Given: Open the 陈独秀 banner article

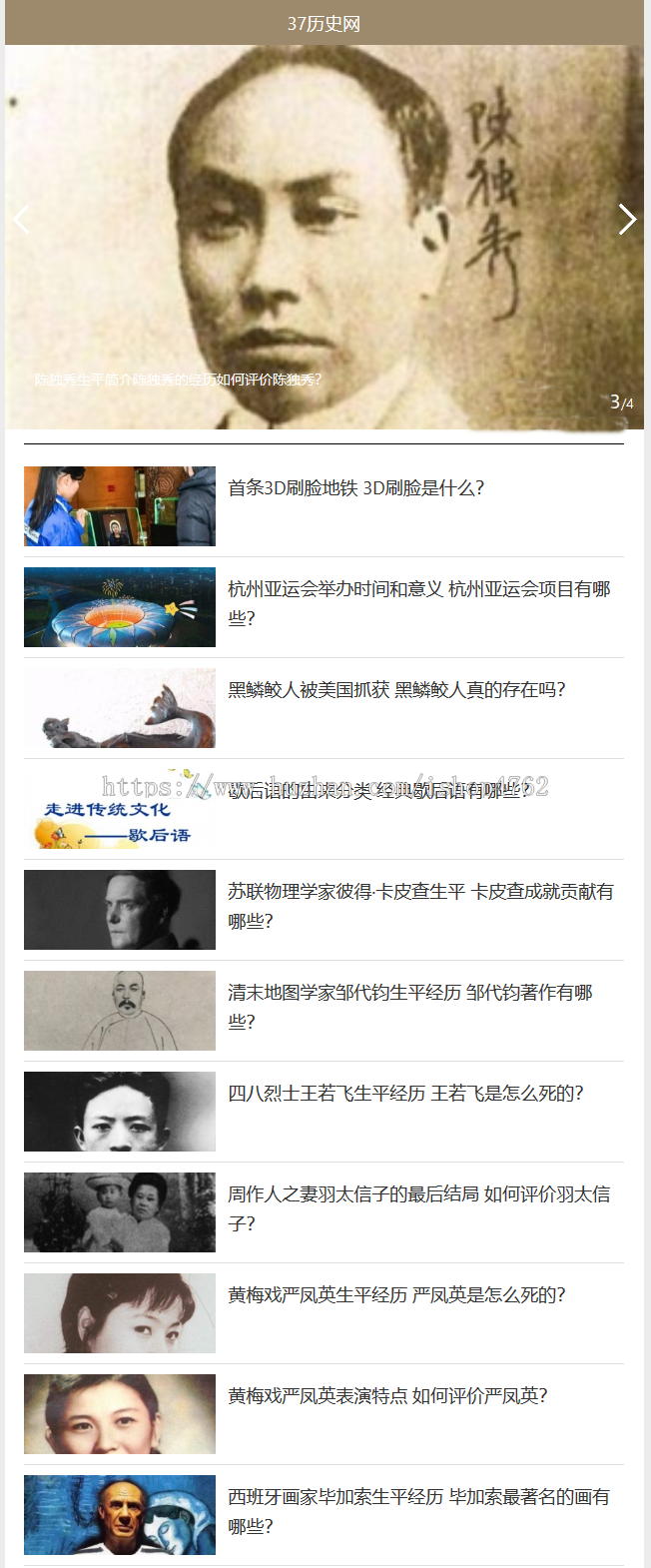Looking at the screenshot, I should [x=178, y=380].
